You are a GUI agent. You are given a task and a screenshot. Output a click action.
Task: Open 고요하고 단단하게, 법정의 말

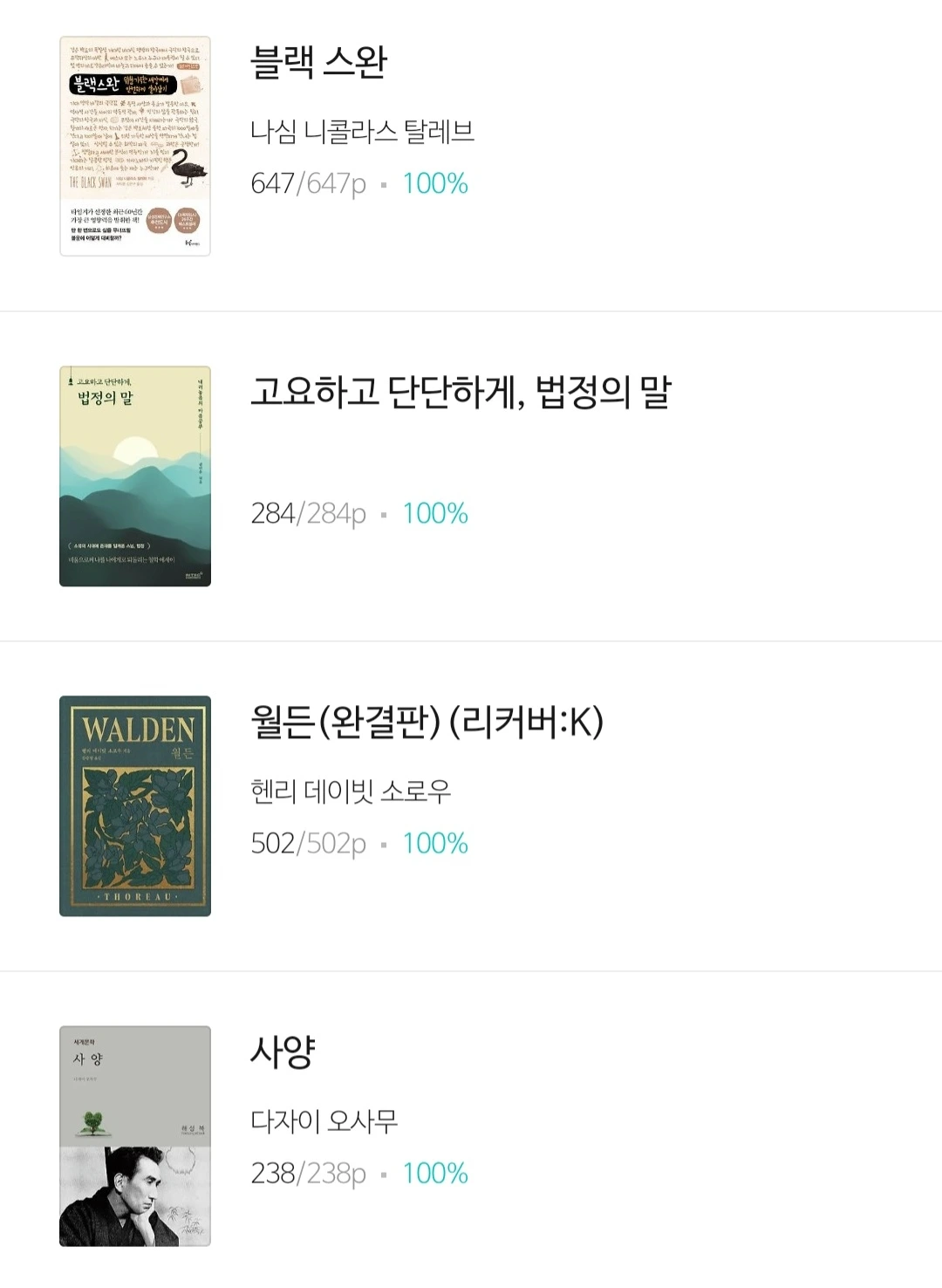[x=460, y=392]
